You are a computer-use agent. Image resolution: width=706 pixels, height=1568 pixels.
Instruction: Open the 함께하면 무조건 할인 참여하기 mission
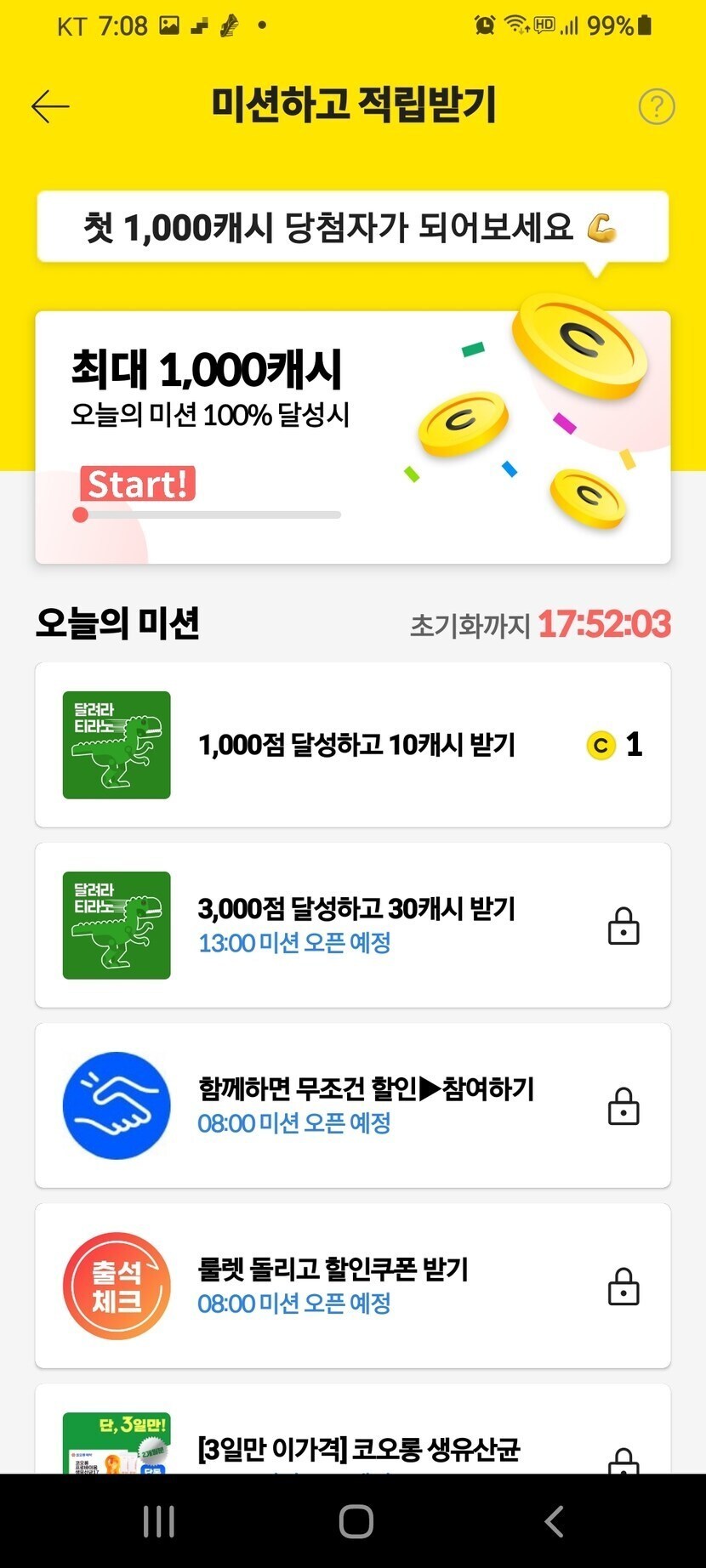[352, 1105]
